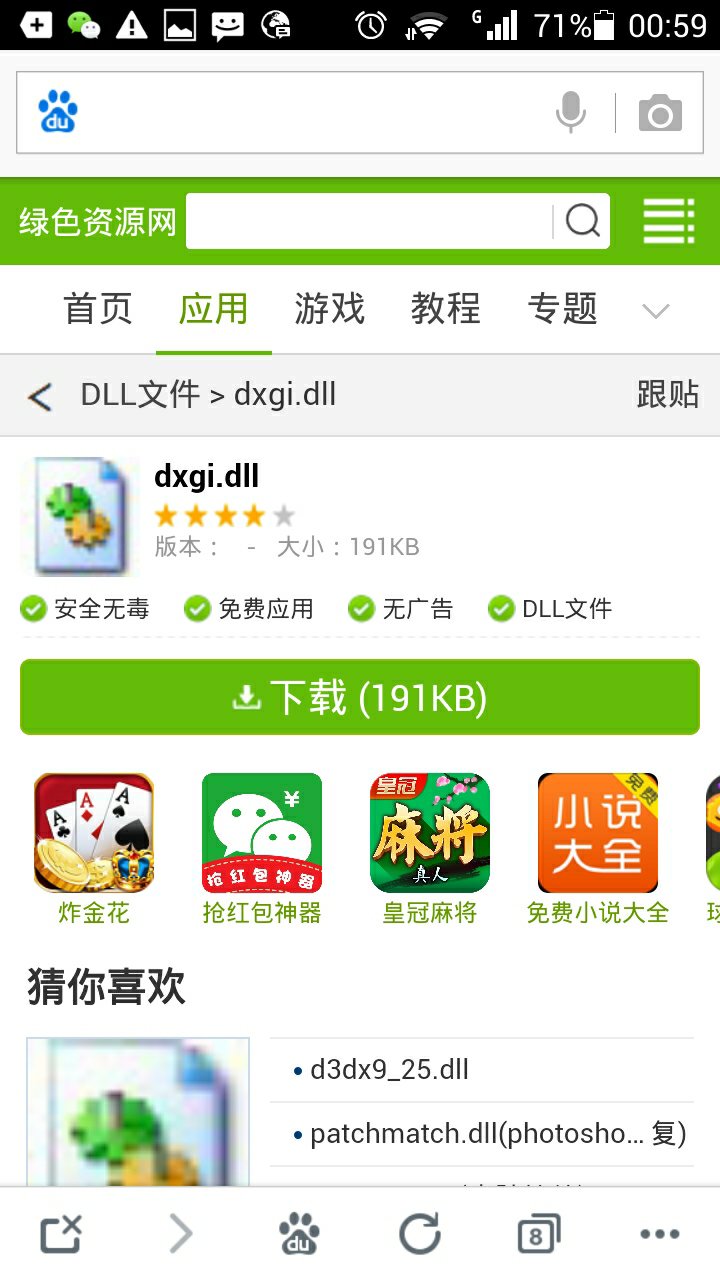Image resolution: width=720 pixels, height=1280 pixels.
Task: Switch to the 游戏 tab
Action: [x=329, y=310]
